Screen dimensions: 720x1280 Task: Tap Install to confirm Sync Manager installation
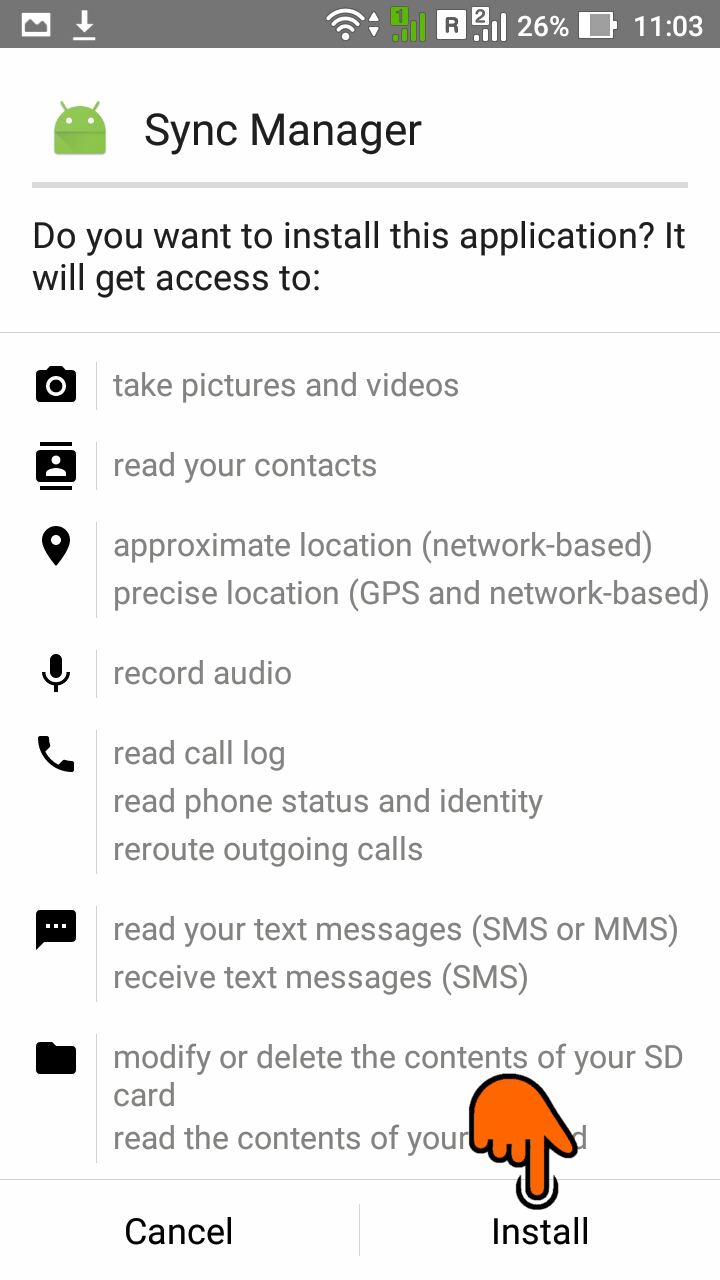click(540, 1231)
